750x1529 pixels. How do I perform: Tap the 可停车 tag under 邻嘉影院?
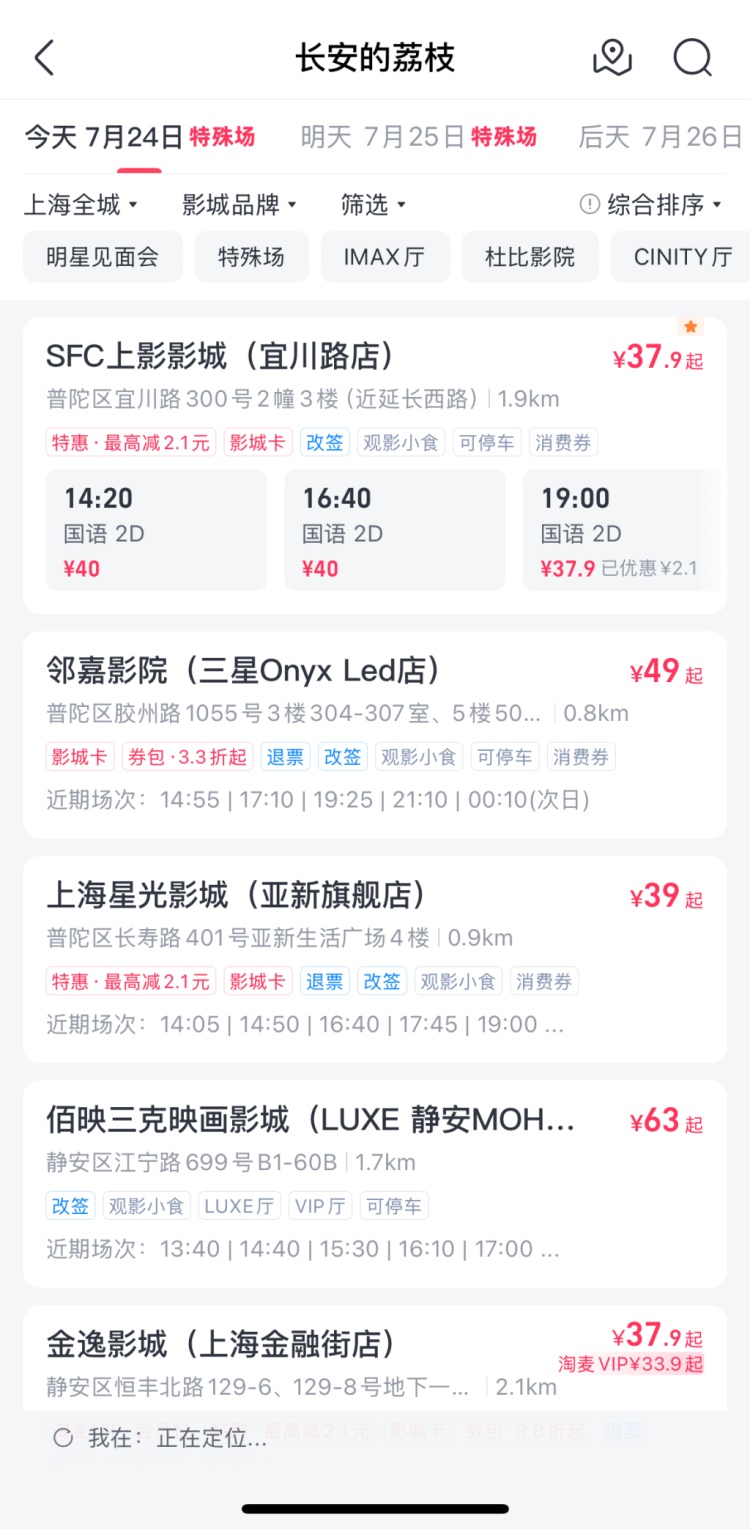(505, 756)
